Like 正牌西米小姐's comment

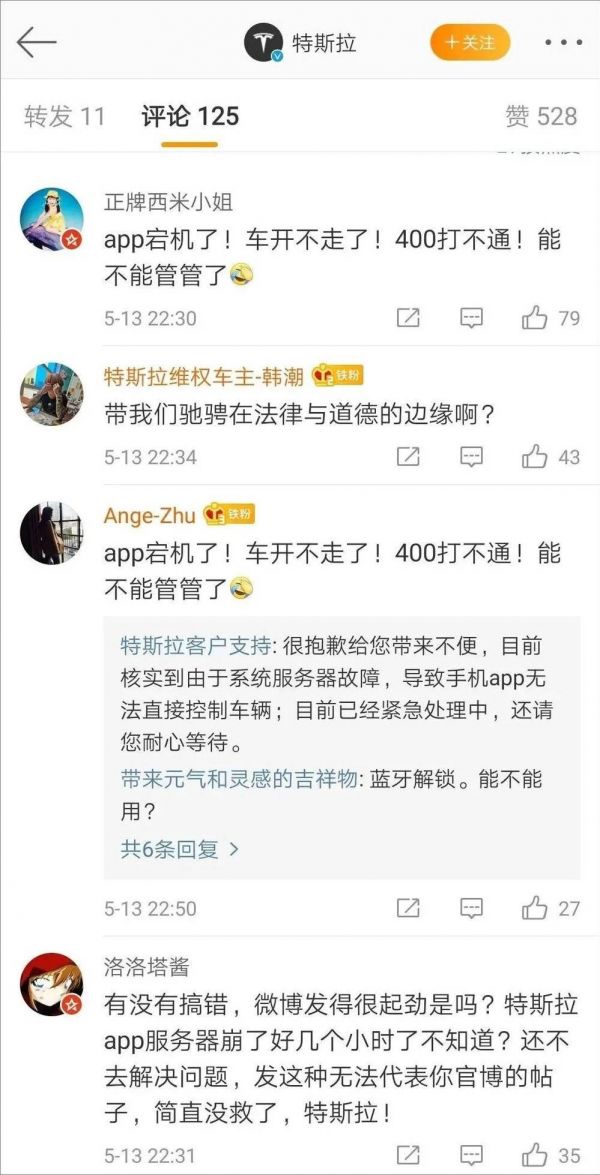pyautogui.click(x=536, y=318)
